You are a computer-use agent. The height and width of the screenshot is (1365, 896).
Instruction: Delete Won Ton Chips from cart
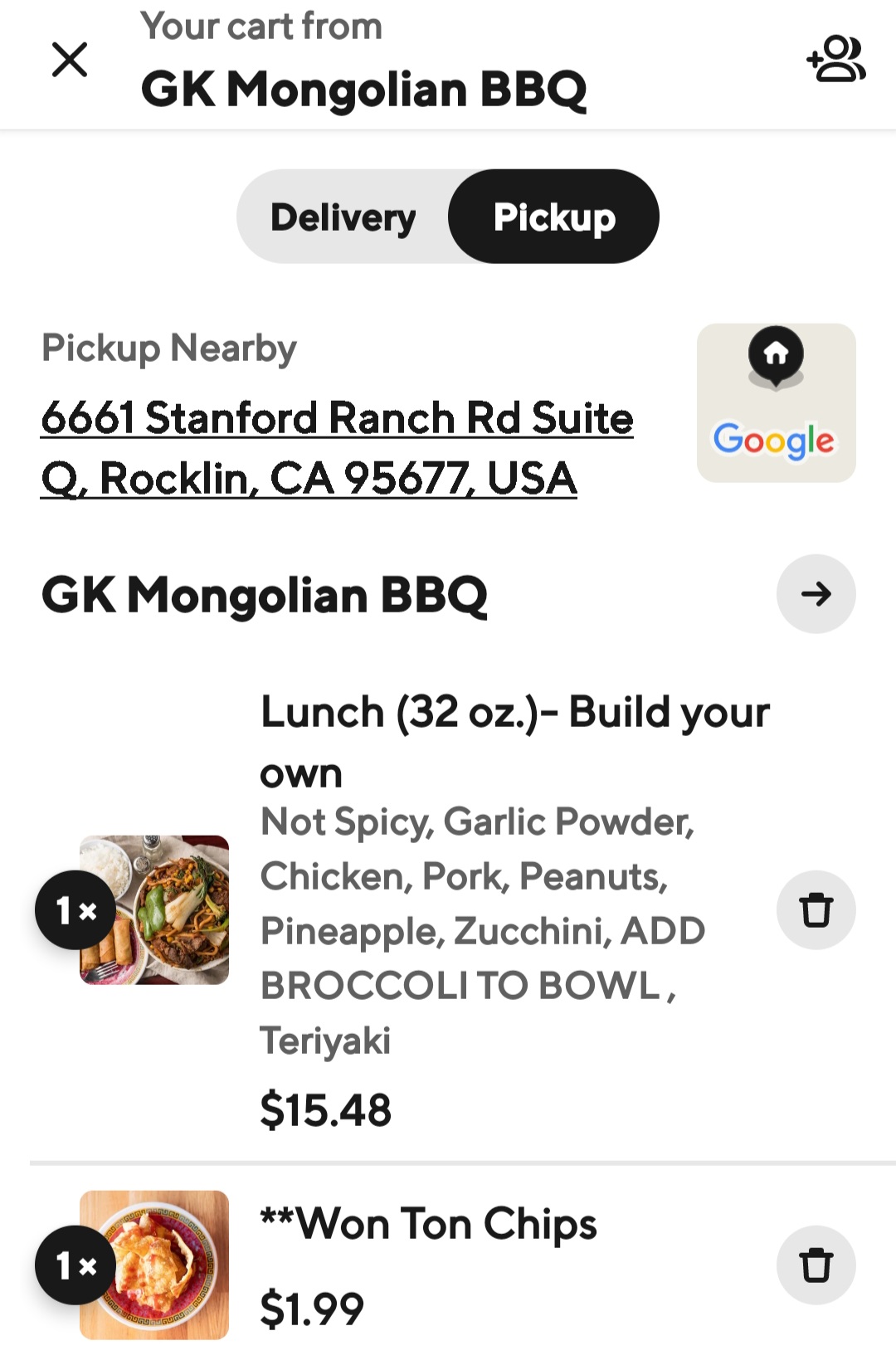coord(816,1265)
